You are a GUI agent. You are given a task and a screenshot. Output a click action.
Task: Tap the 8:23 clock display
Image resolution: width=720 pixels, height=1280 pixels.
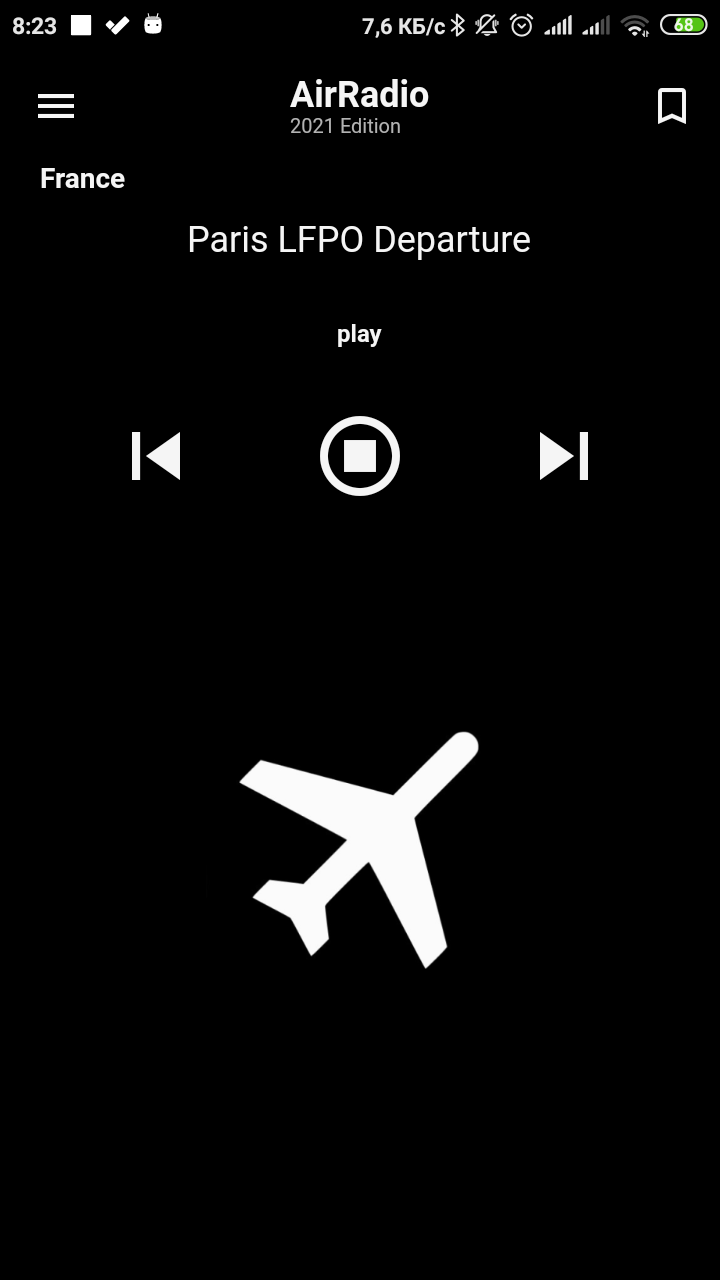33,25
